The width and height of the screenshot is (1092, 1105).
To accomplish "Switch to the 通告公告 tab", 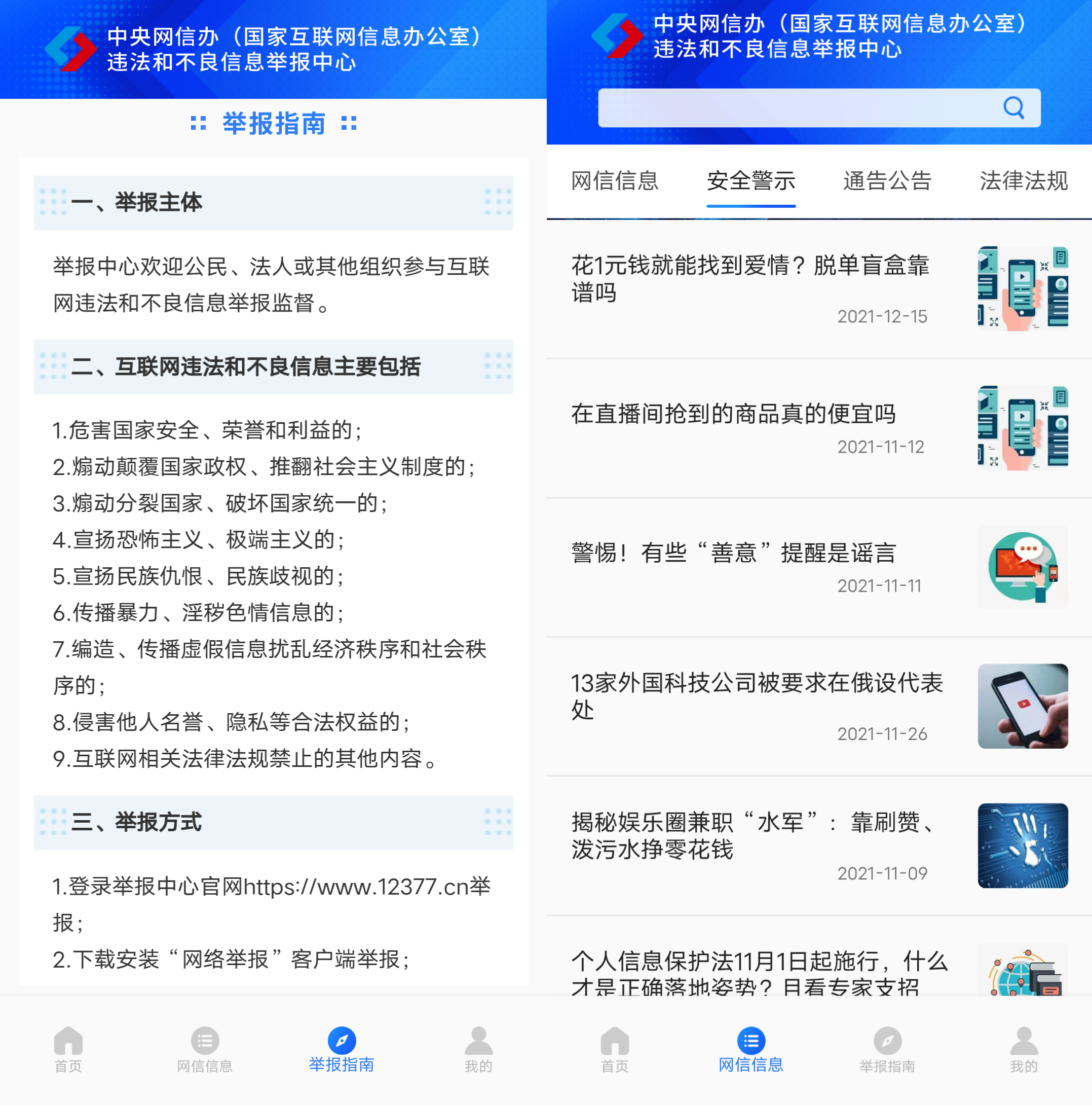I will point(887,181).
